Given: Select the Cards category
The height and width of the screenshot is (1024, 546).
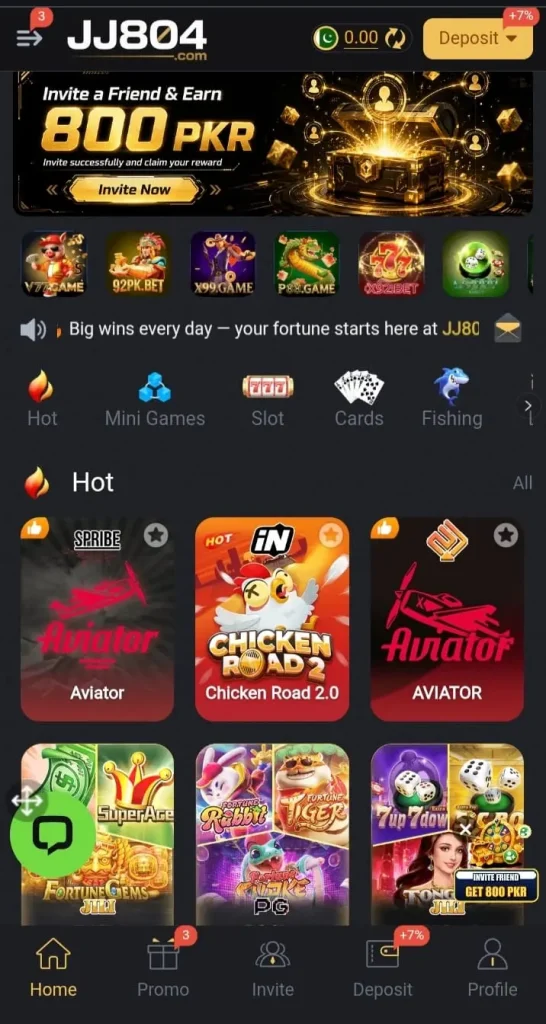Looking at the screenshot, I should point(359,400).
